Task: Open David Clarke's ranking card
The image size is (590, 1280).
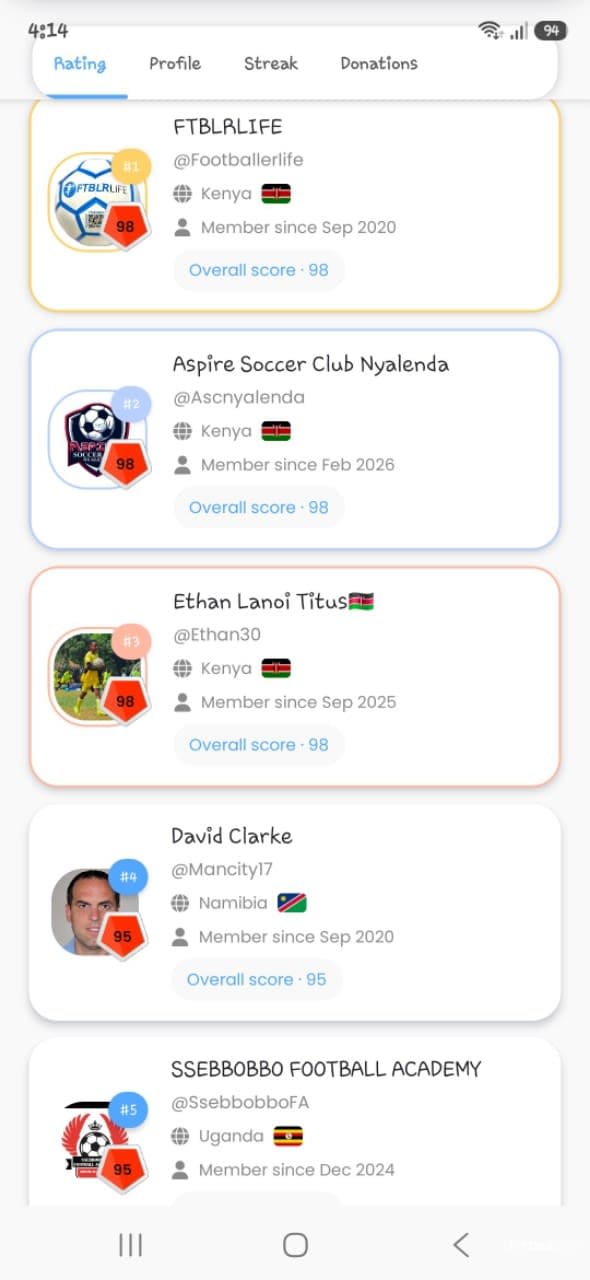Action: (x=295, y=912)
